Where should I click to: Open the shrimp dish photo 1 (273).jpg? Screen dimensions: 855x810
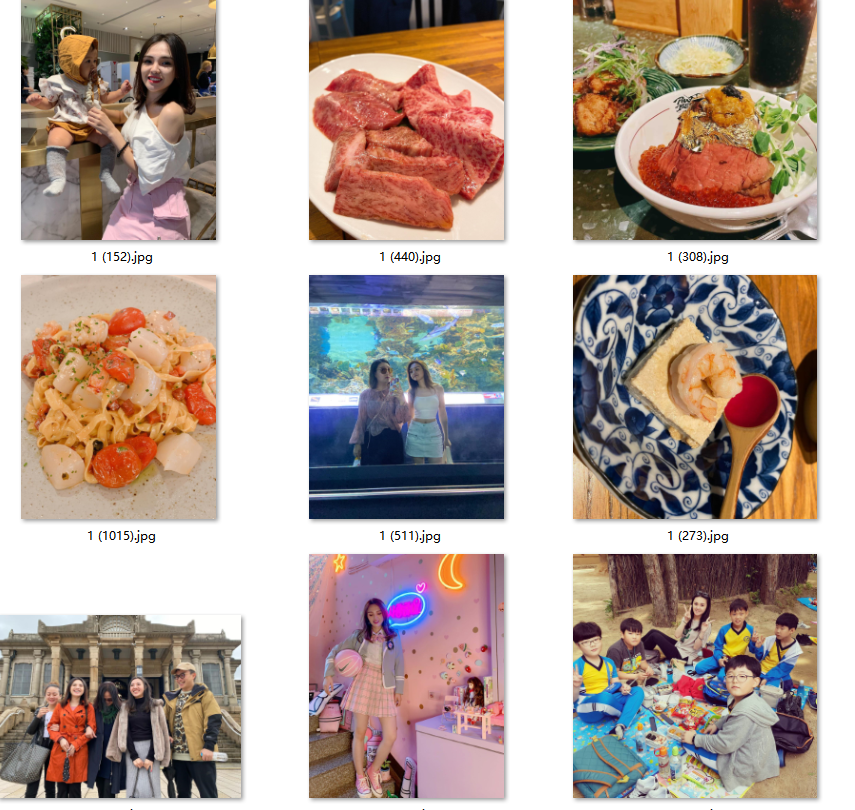pos(695,397)
